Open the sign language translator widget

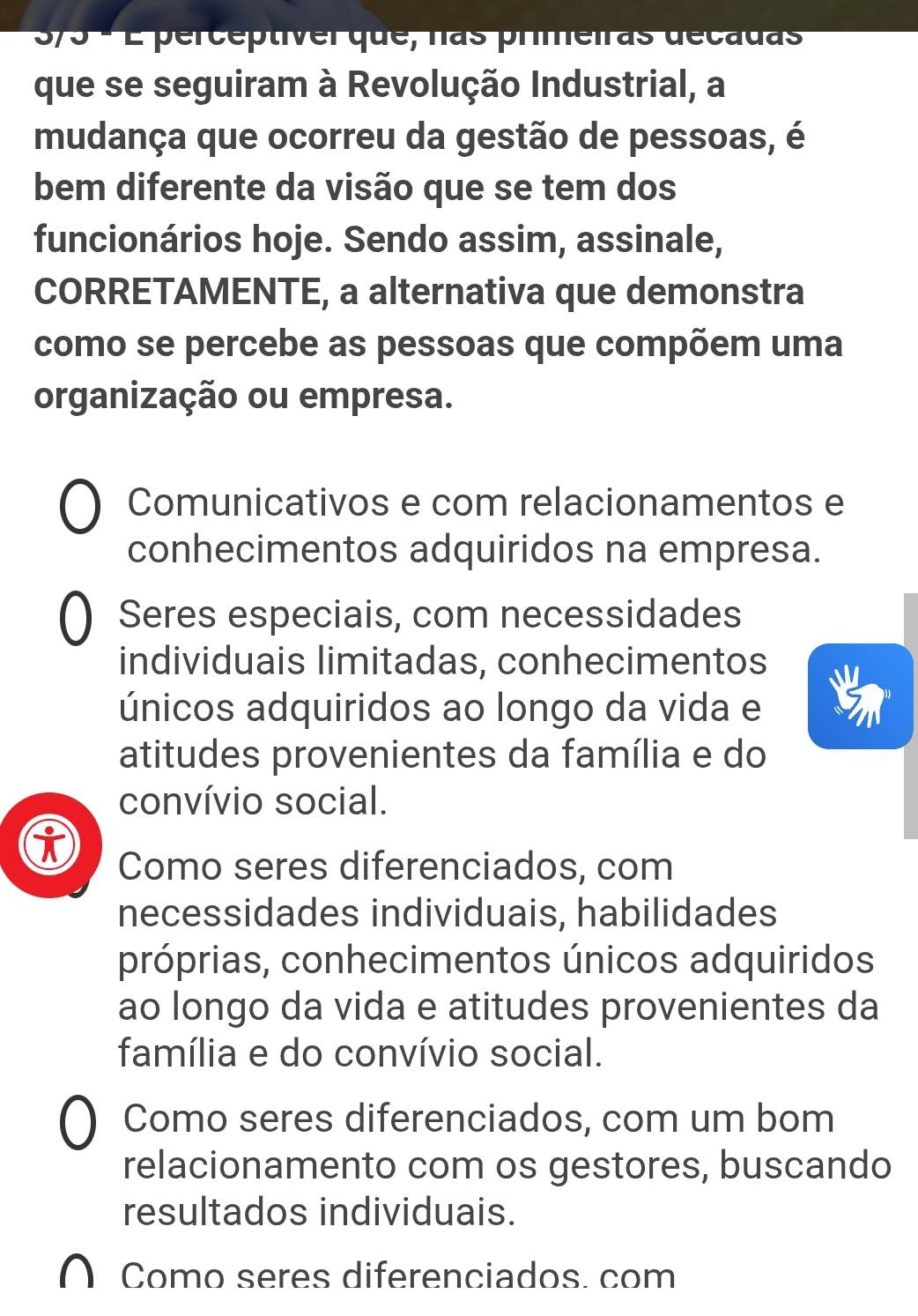point(860,696)
